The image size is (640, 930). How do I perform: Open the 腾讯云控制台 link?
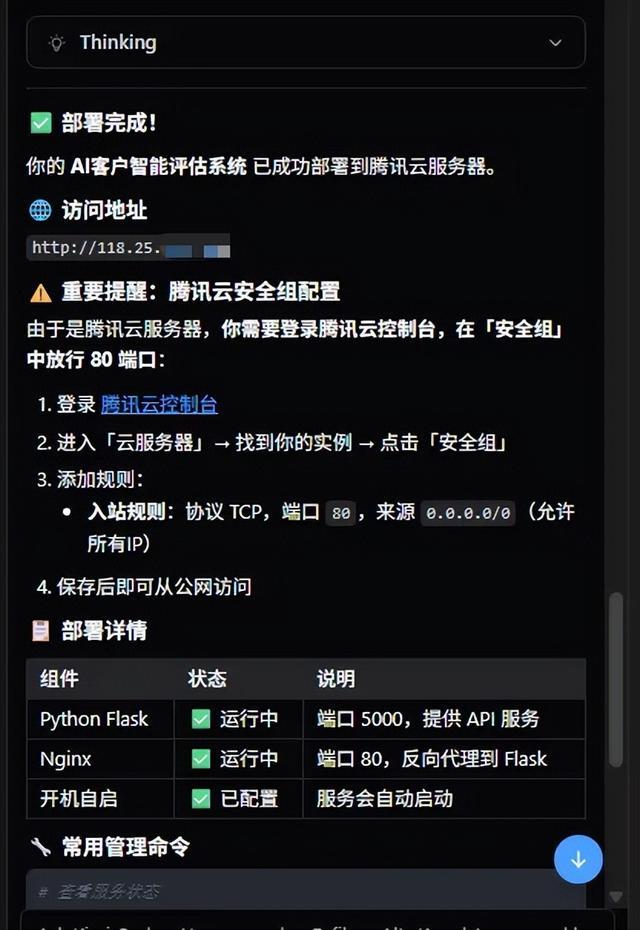(159, 405)
